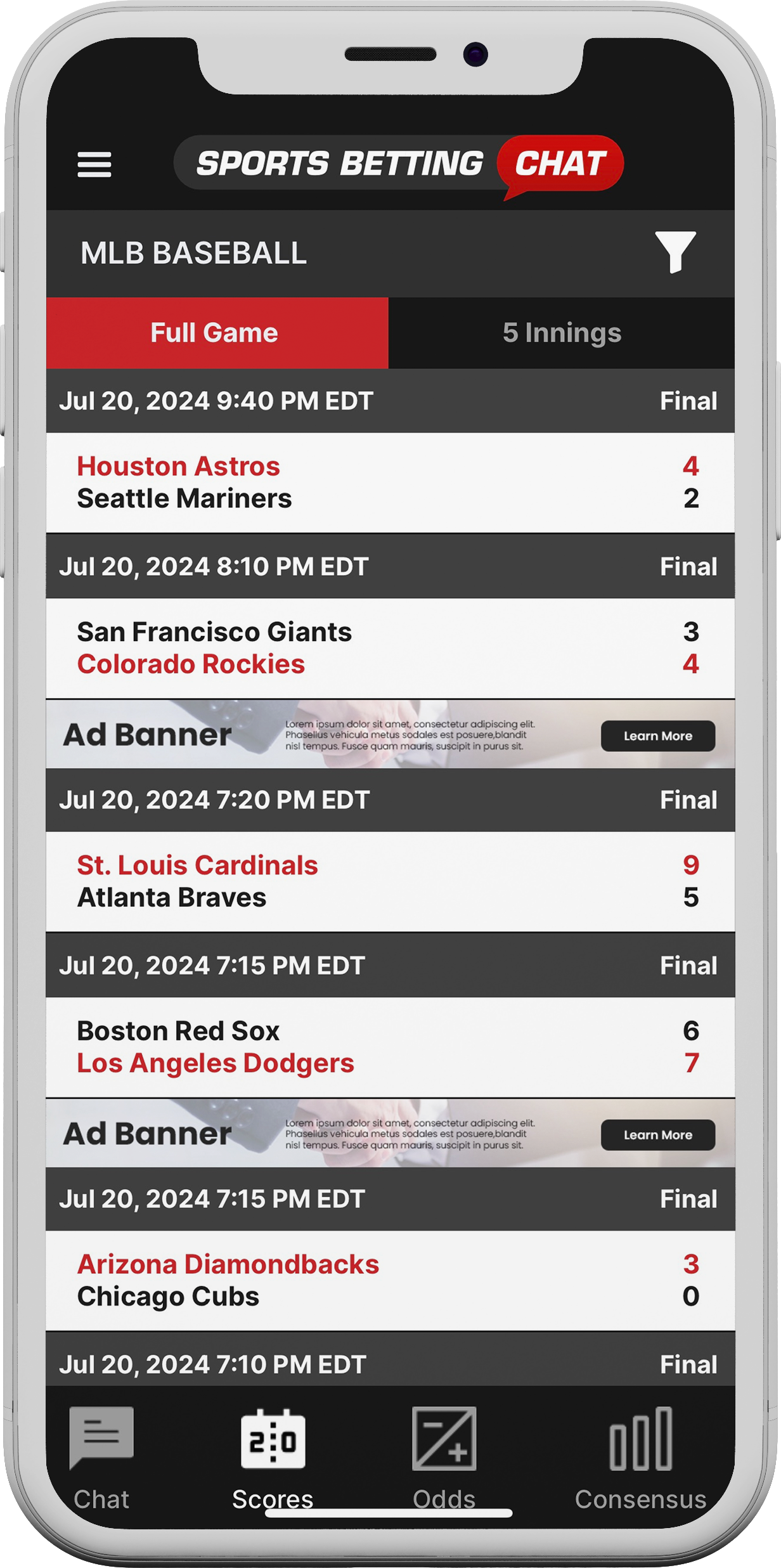Open the Arizona Diamondbacks vs Chicago Cubs game
The image size is (781, 1568).
coord(390,1280)
